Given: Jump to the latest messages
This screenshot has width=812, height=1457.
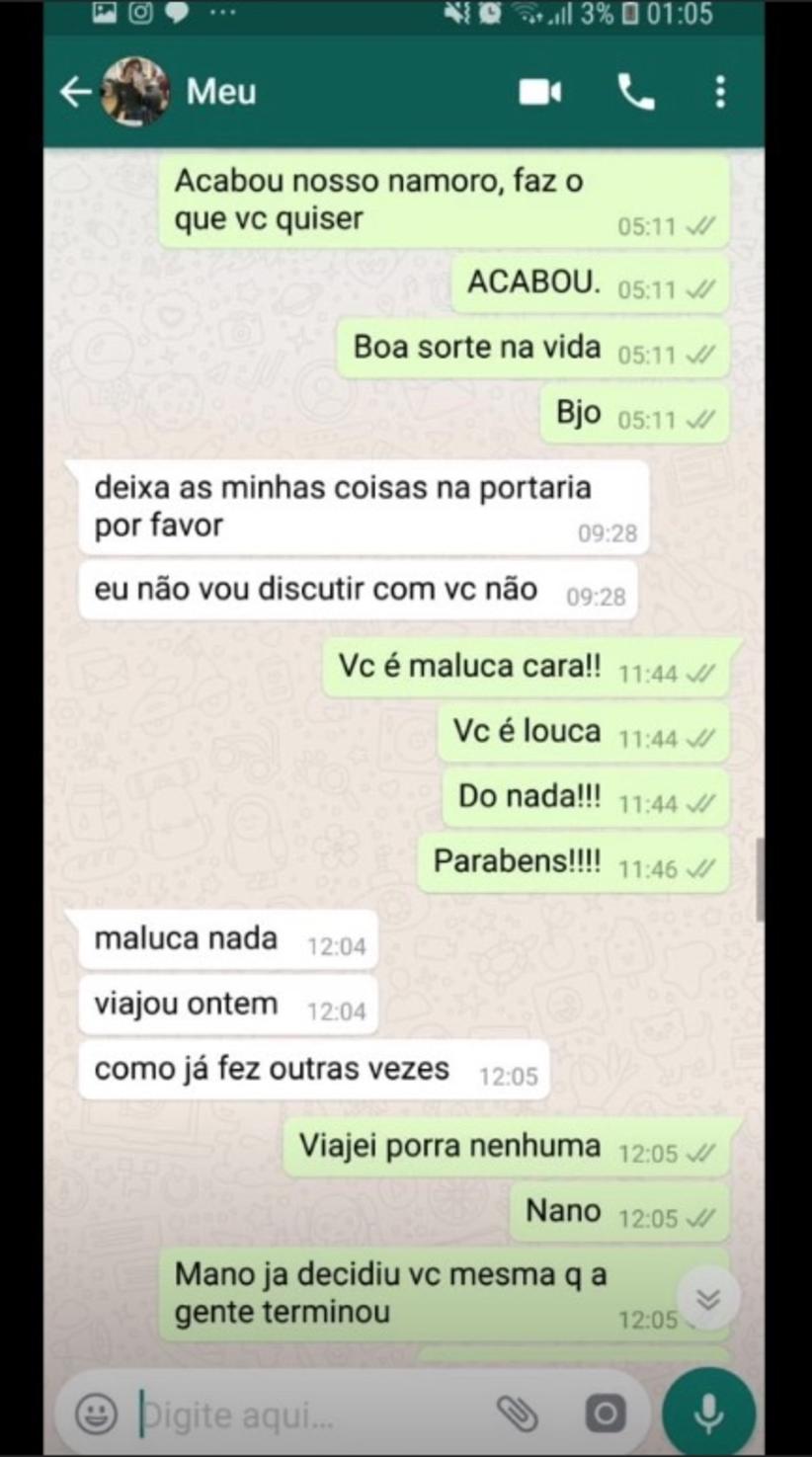Looking at the screenshot, I should coord(707,1298).
